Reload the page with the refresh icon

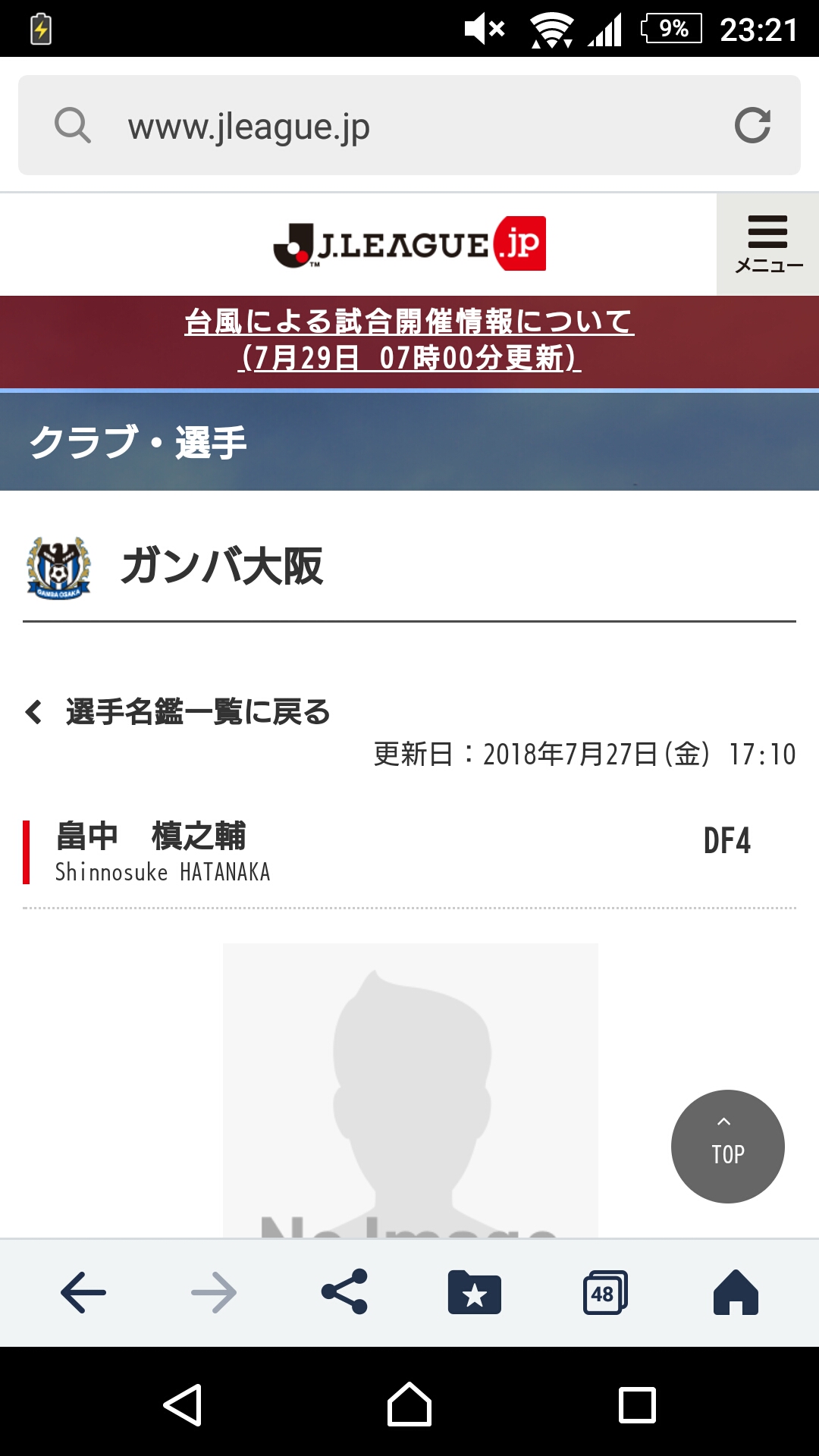point(752,126)
